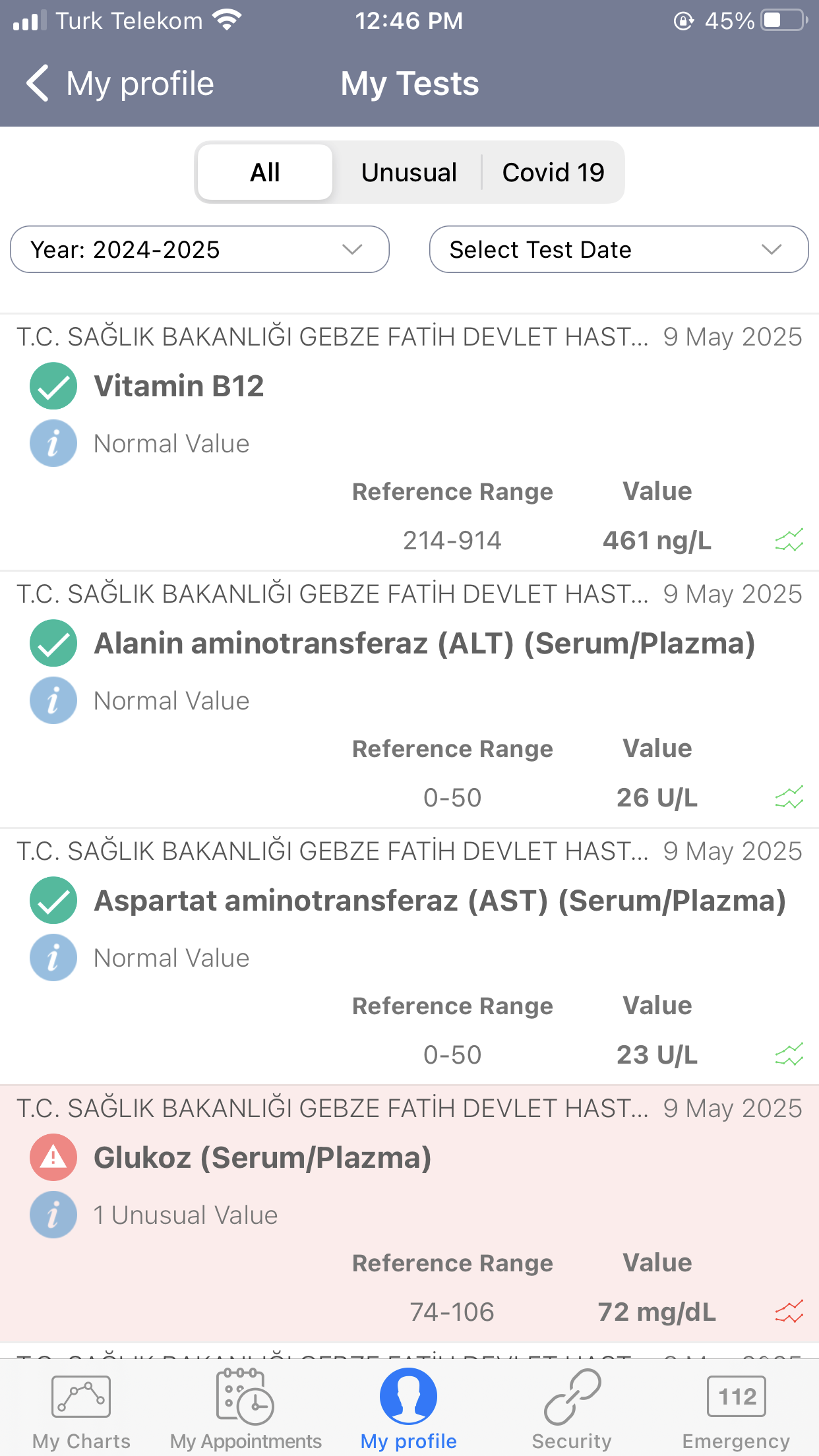The width and height of the screenshot is (819, 1456).
Task: Open the trend chart for Vitamin B12
Action: (x=789, y=540)
